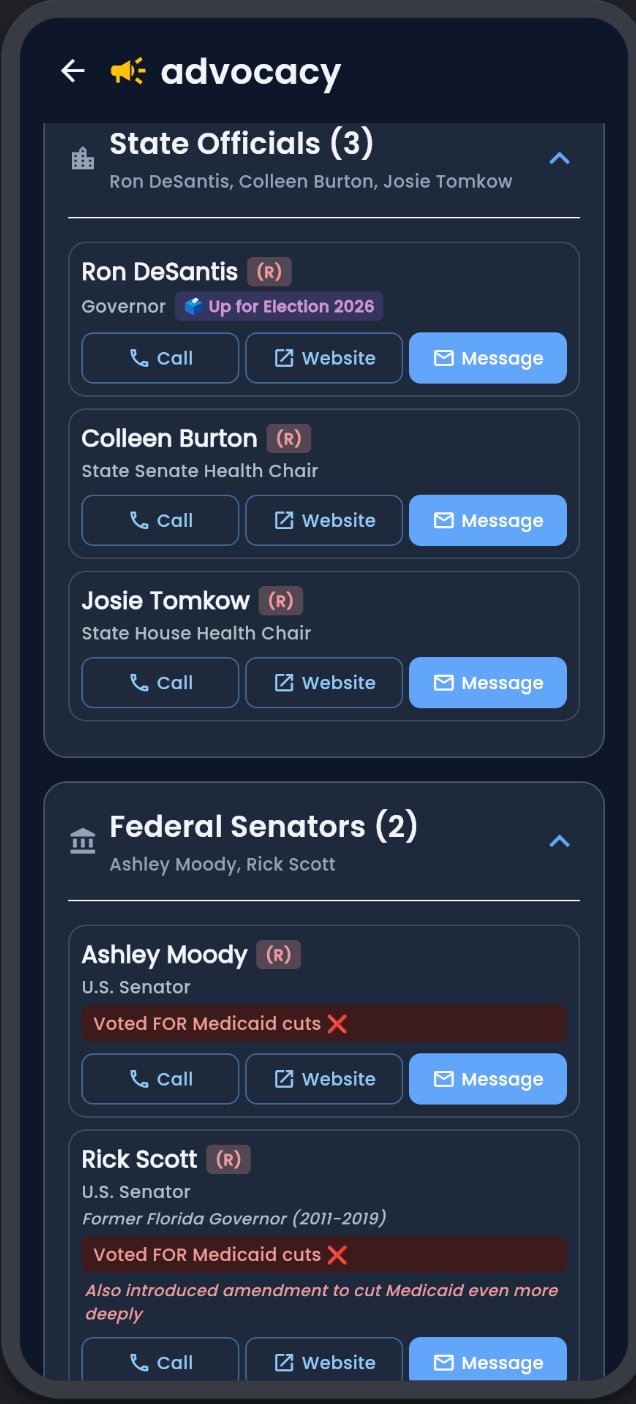
Task: Open Rick Scott's website
Action: [x=324, y=1361]
